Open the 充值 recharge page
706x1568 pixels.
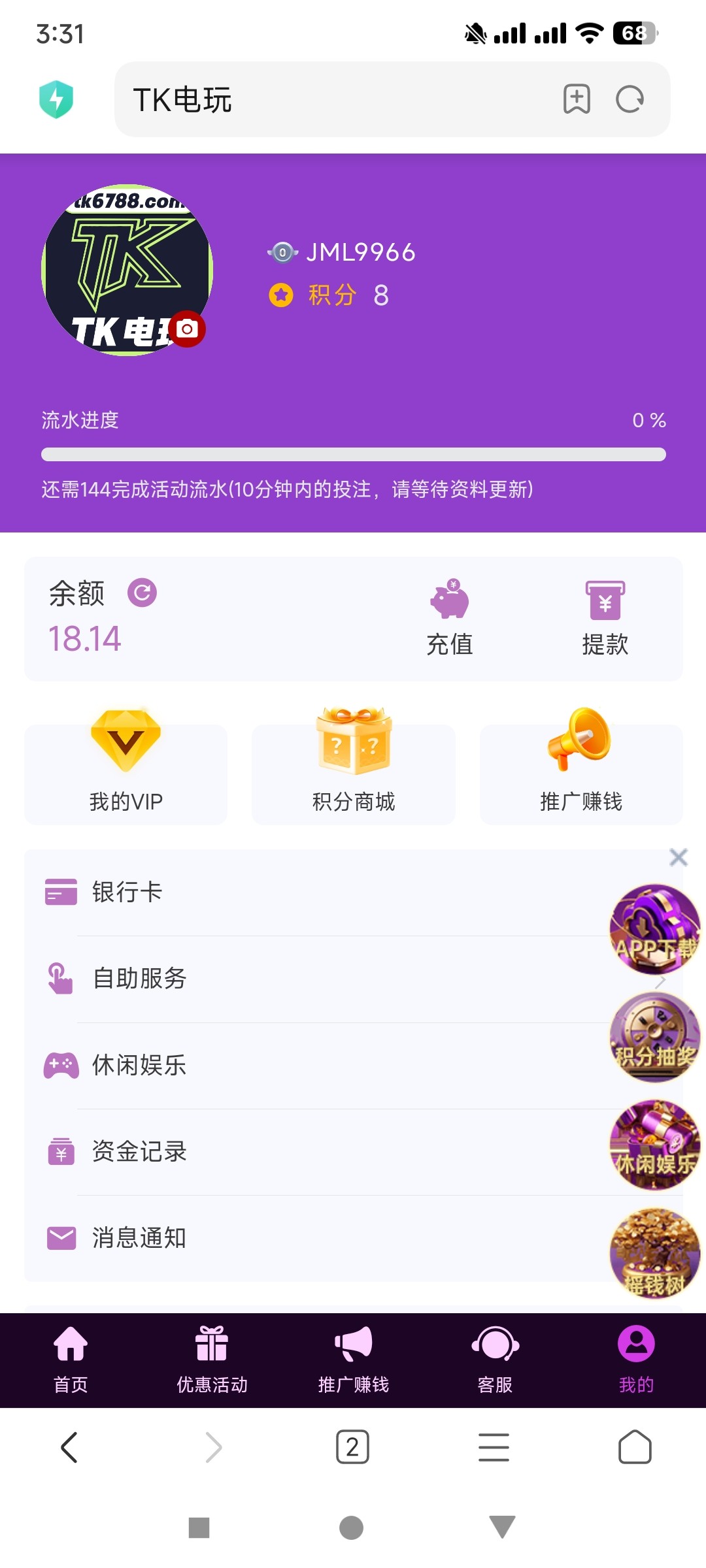coord(450,617)
